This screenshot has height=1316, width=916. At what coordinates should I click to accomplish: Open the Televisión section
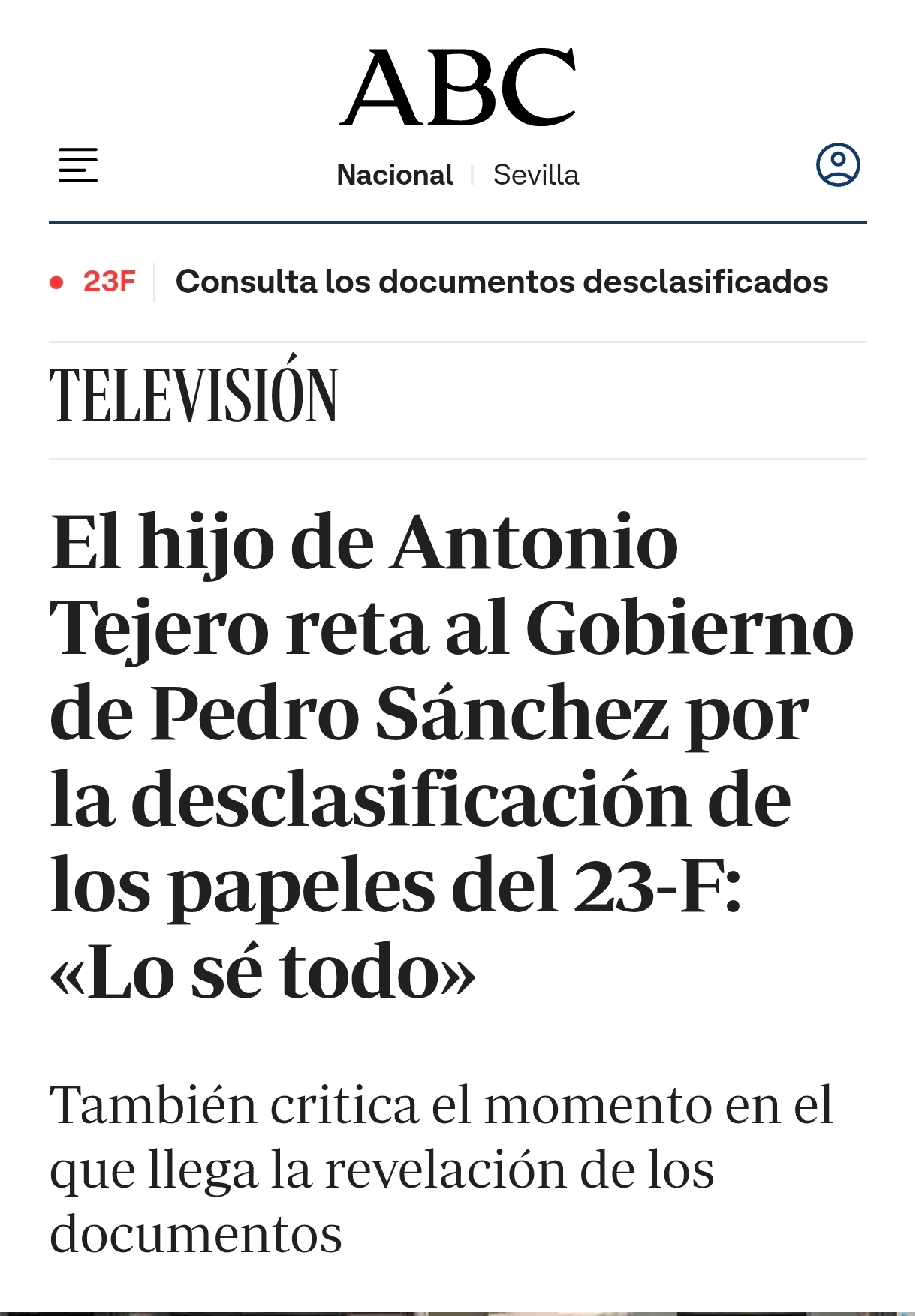194,396
